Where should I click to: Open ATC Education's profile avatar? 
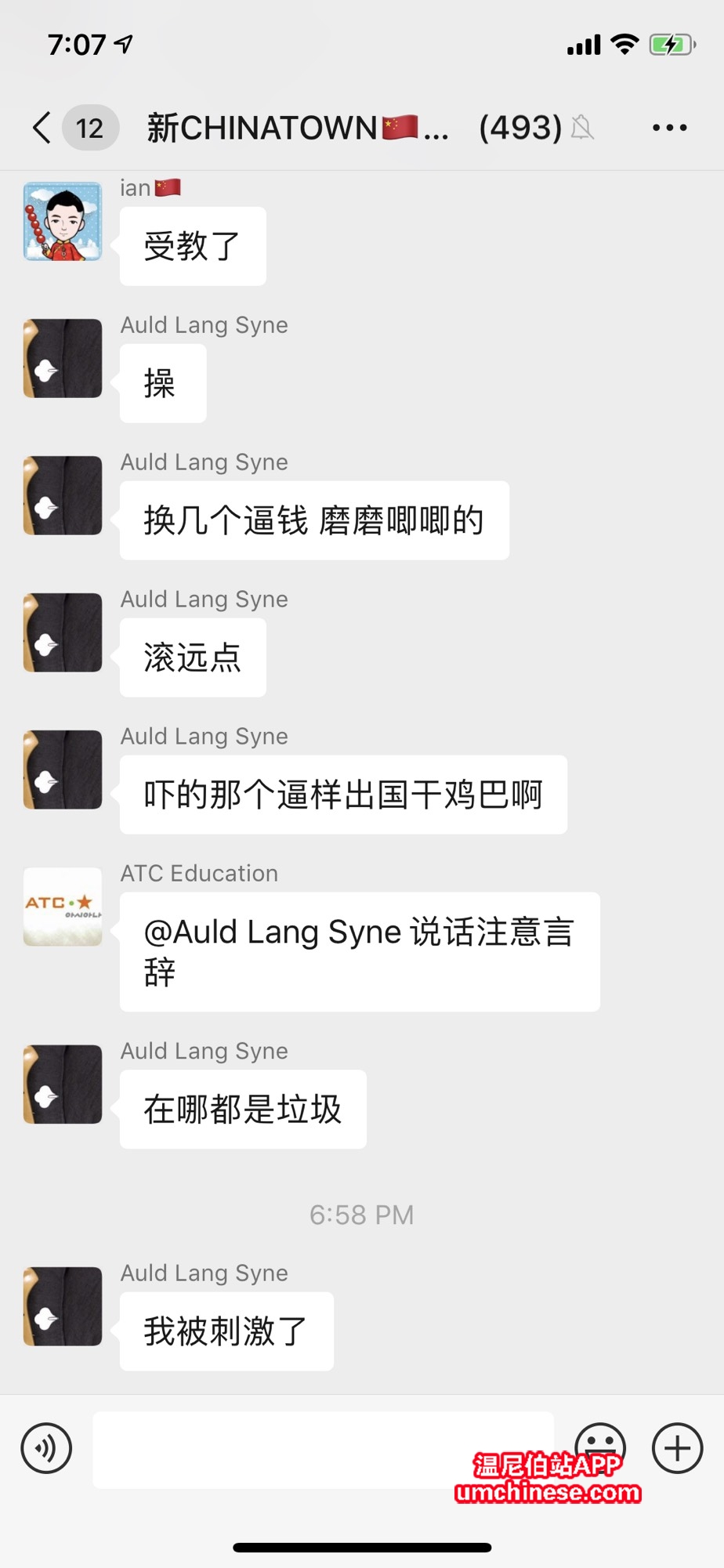pos(63,907)
